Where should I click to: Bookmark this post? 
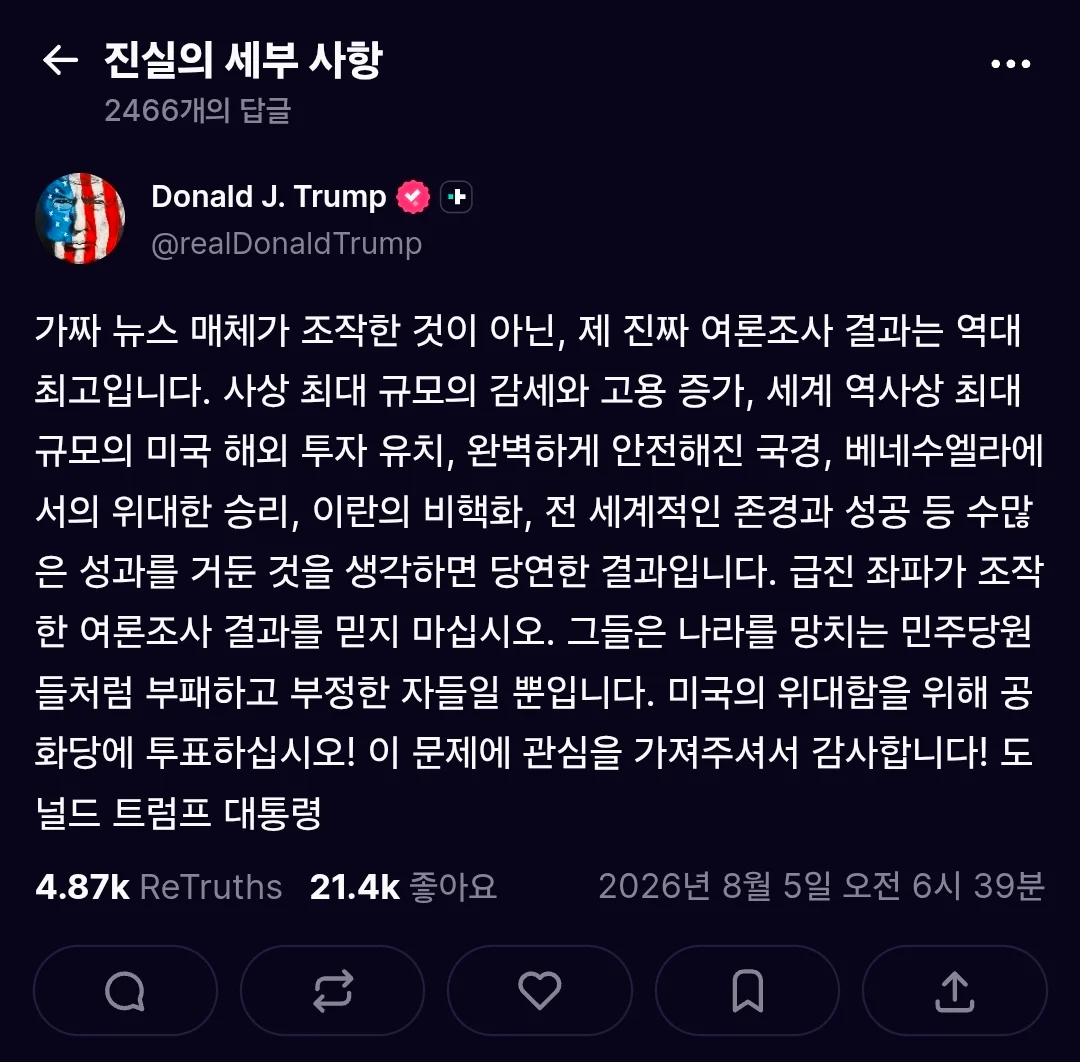click(x=747, y=990)
